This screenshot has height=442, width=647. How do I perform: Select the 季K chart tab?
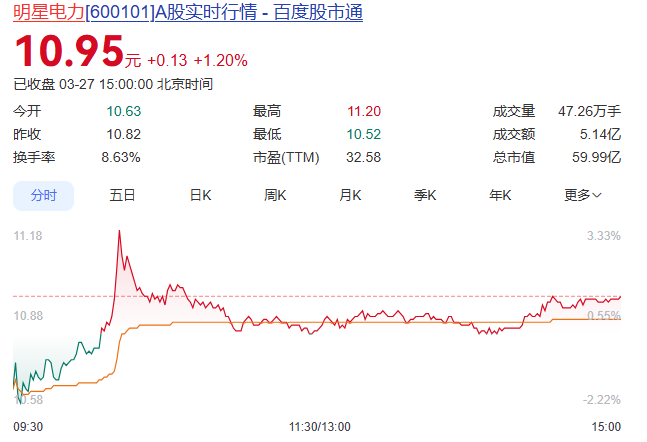[x=425, y=196]
